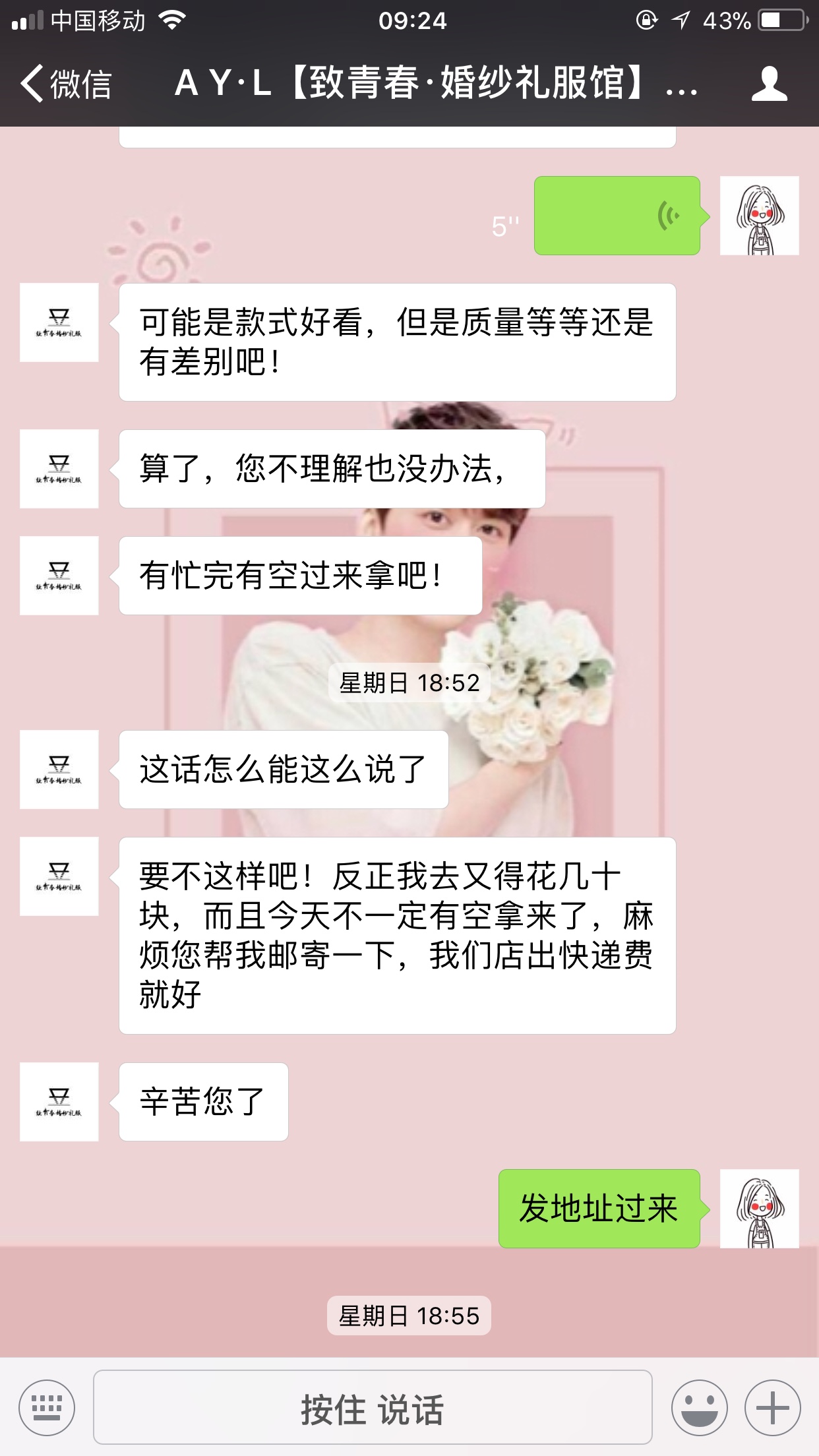Tap the 按住 说话 hold-to-talk button
The width and height of the screenshot is (819, 1456).
click(373, 1407)
